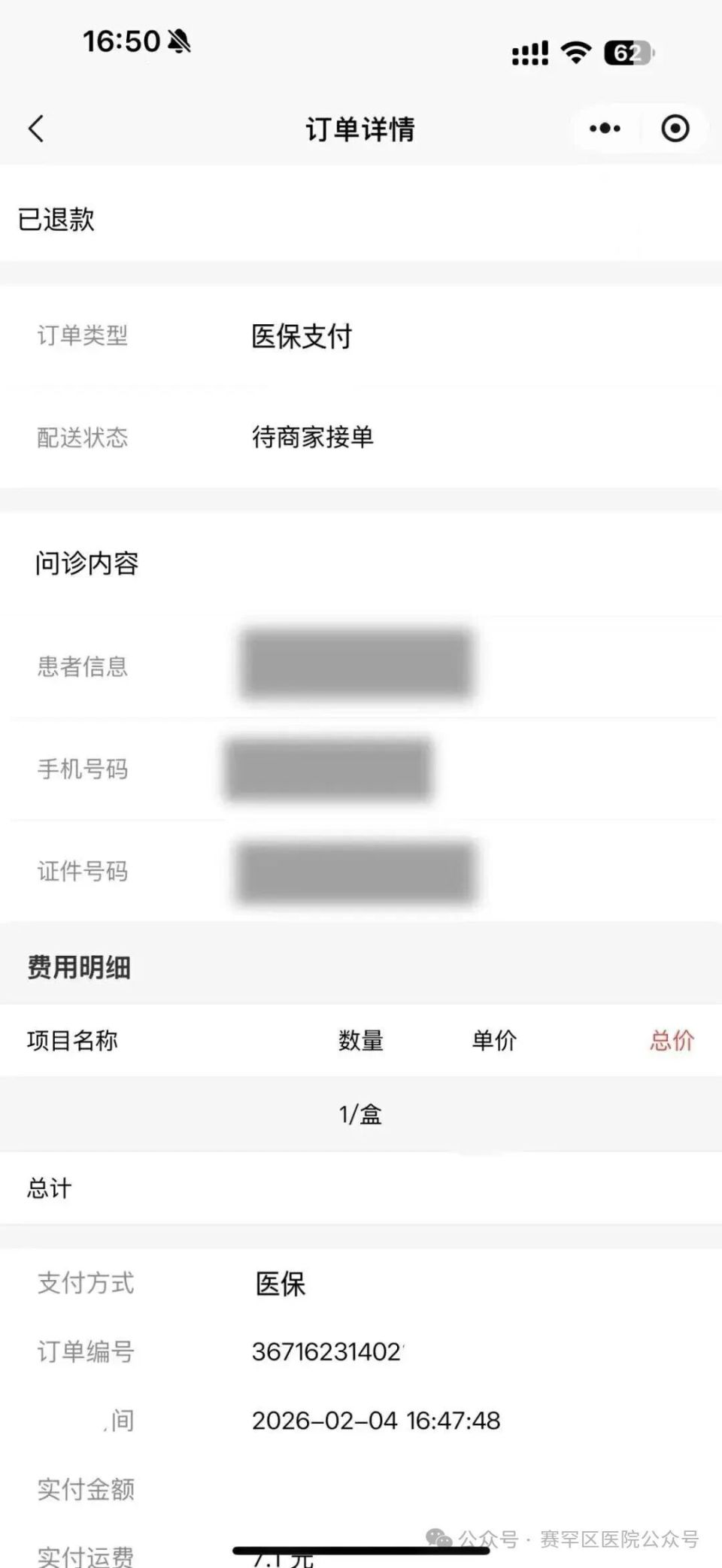Expand the 总计 total summary row

point(48,1187)
